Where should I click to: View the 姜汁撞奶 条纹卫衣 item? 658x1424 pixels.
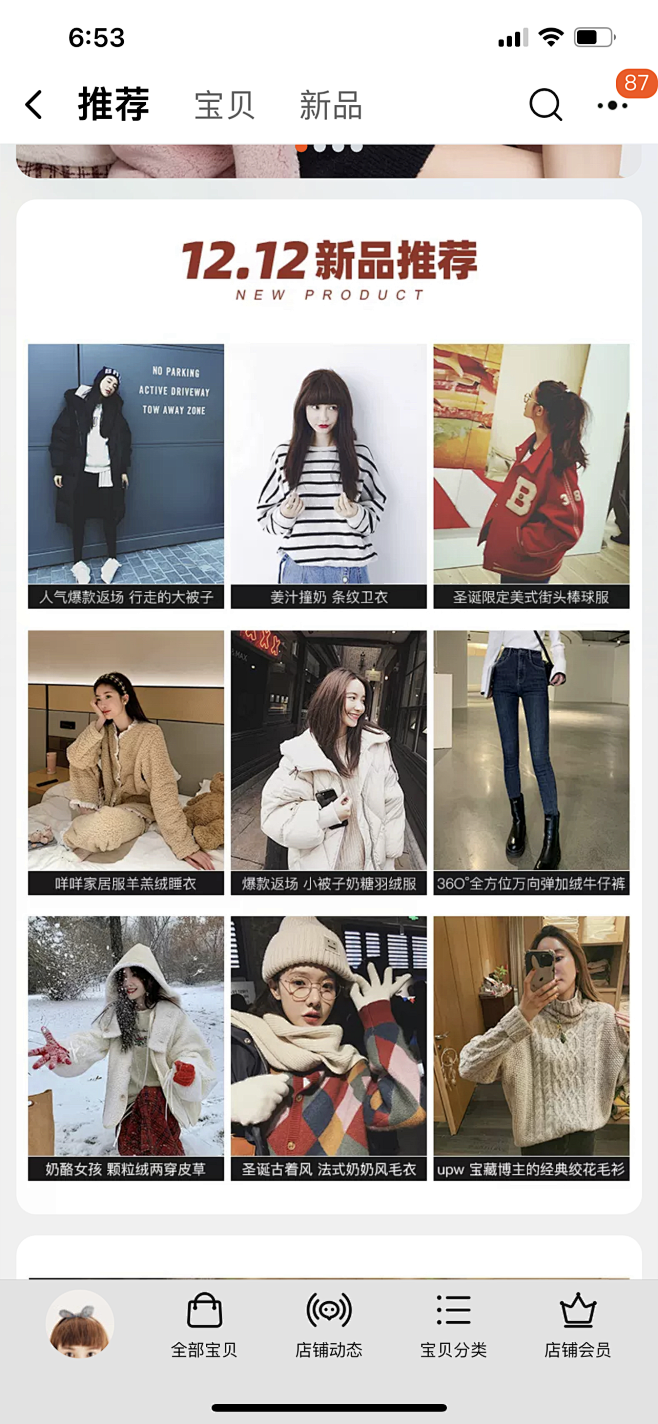tap(329, 475)
